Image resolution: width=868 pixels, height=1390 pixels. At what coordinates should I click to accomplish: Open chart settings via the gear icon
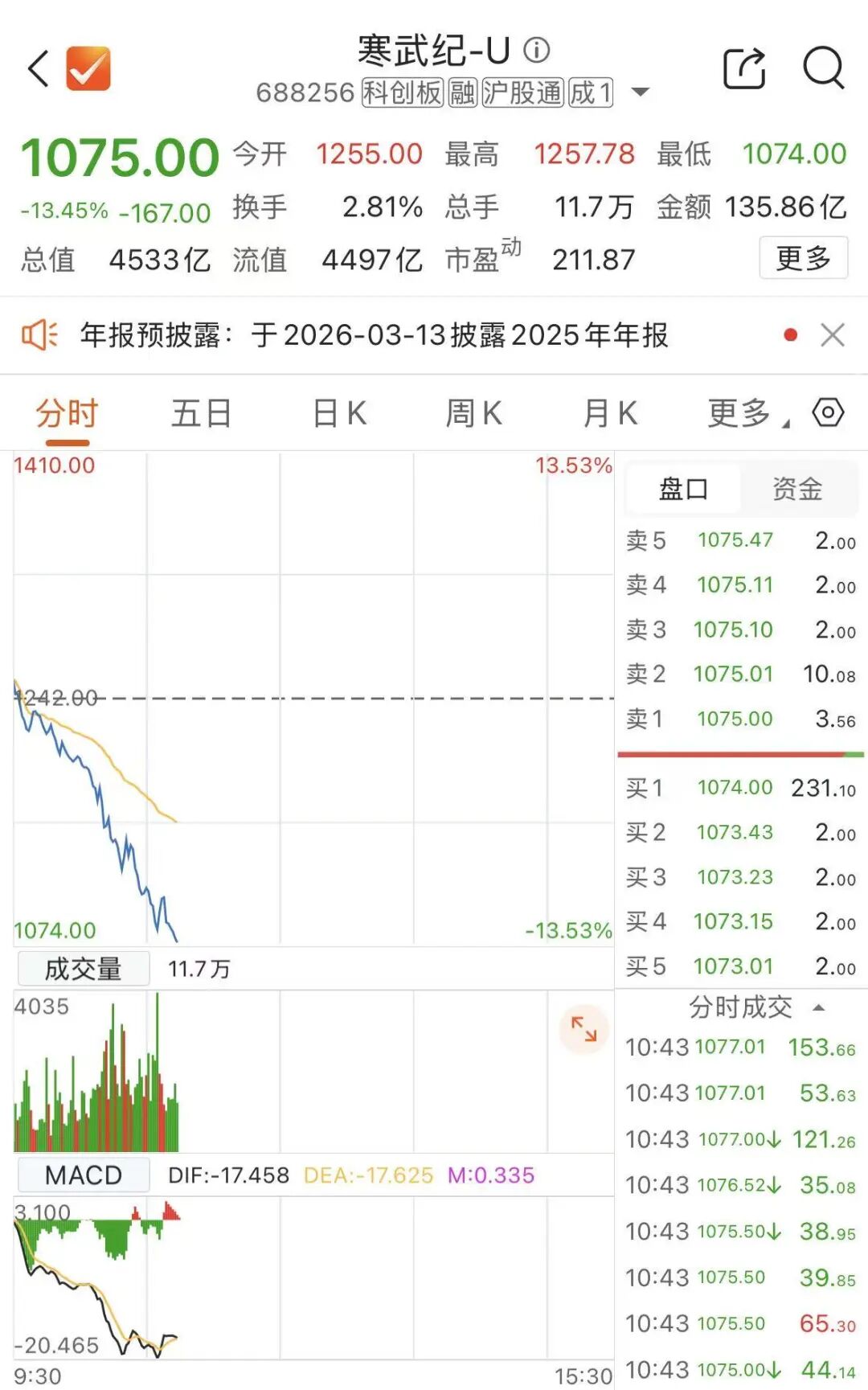[x=825, y=412]
